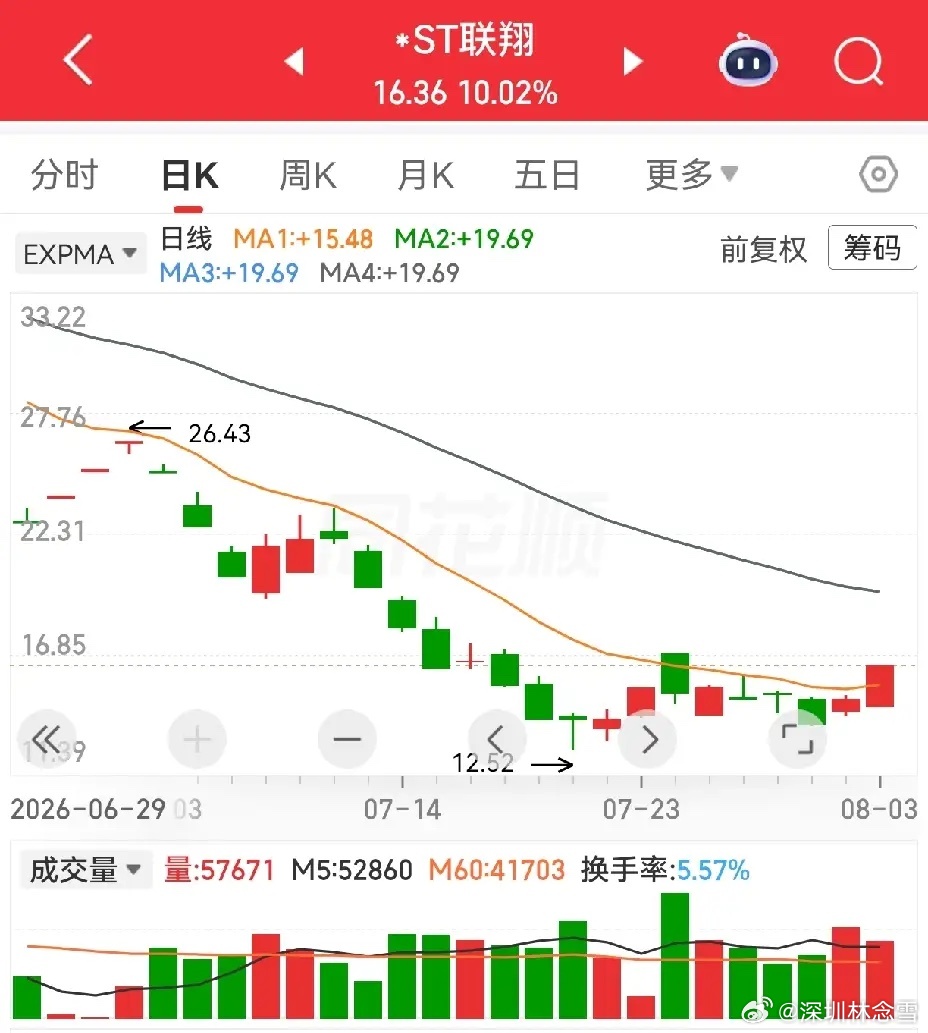The width and height of the screenshot is (928, 1033).
Task: Change the EXPMA indicator dropdown
Action: (x=80, y=254)
